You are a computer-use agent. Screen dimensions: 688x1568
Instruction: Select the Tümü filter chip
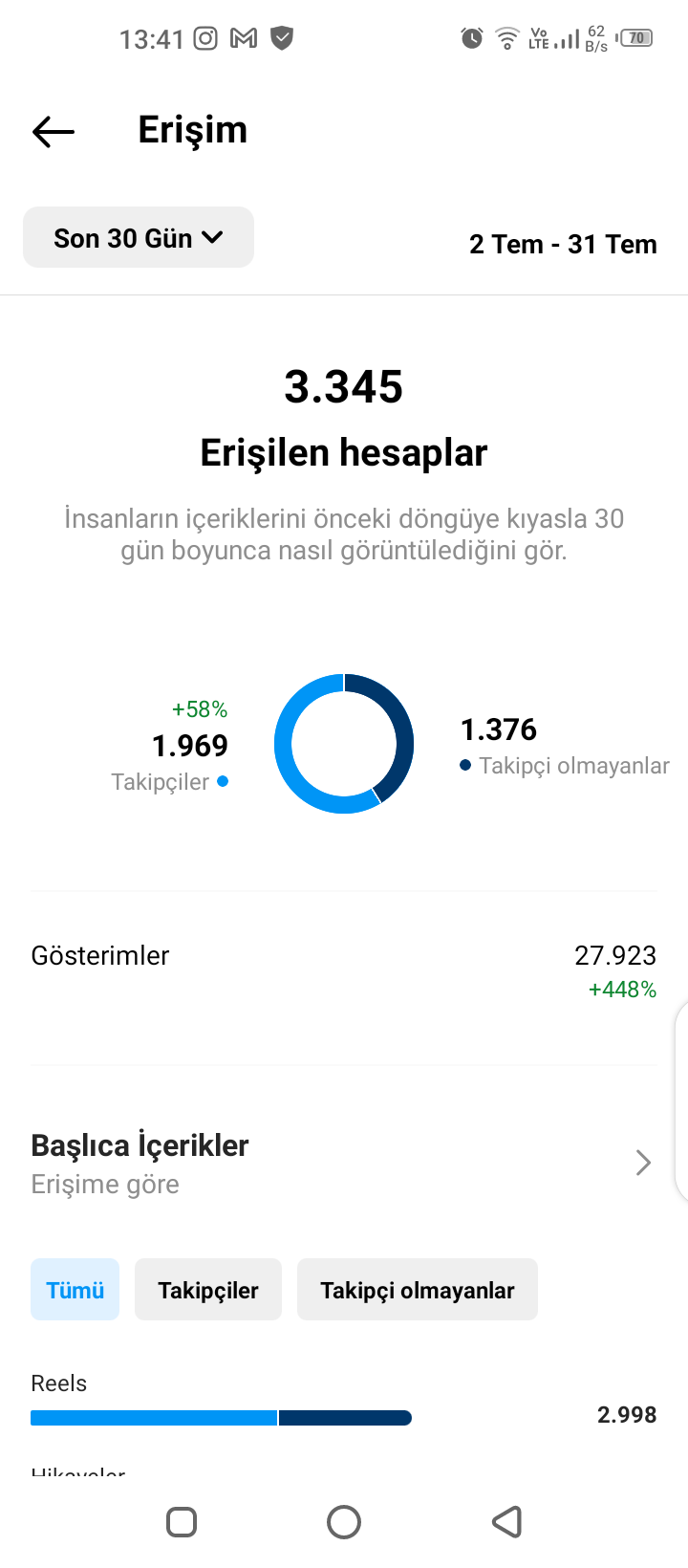click(75, 1290)
